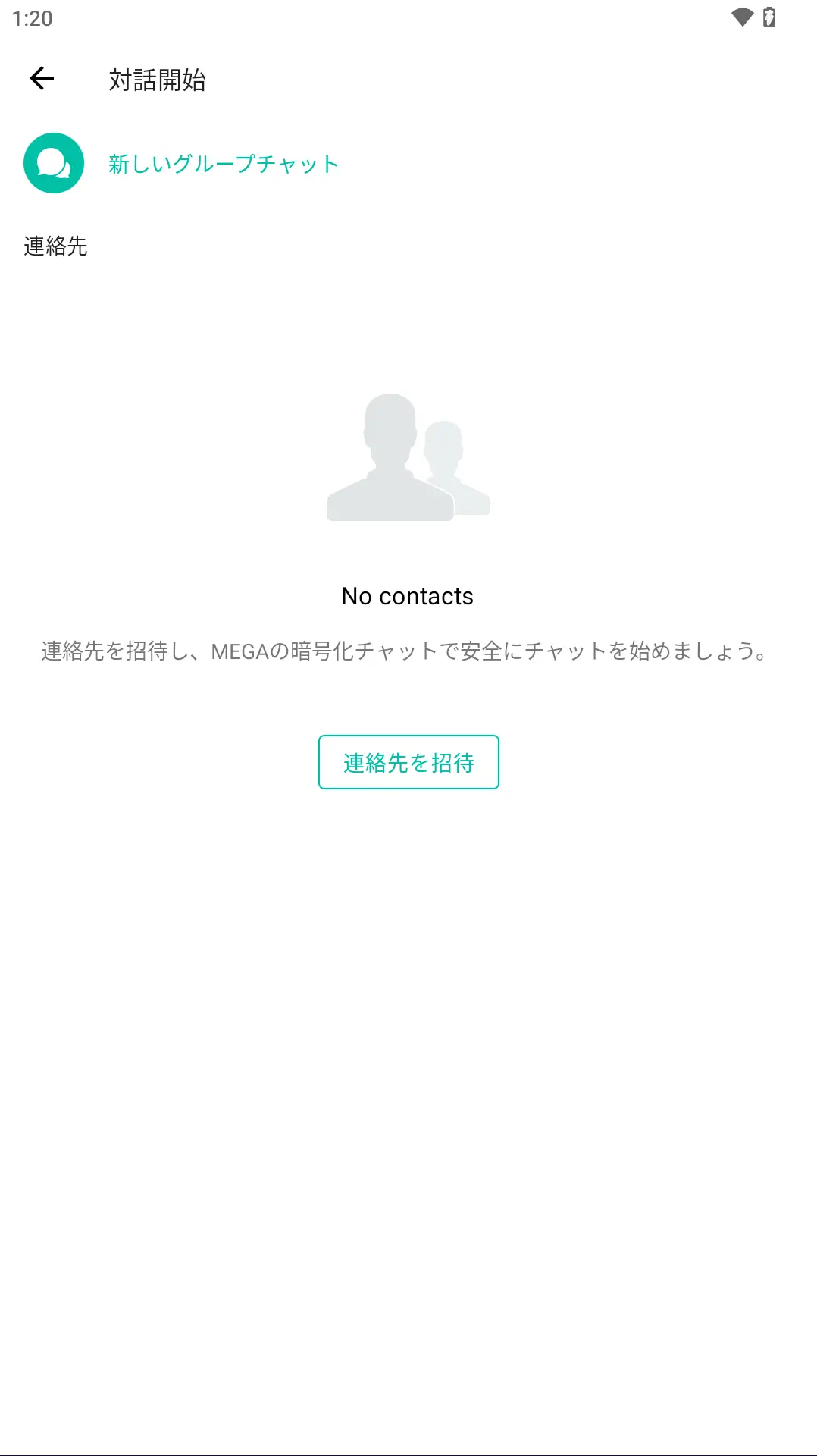Select the 対話開始 title text
Viewport: 817px width, 1456px height.
pyautogui.click(x=156, y=80)
